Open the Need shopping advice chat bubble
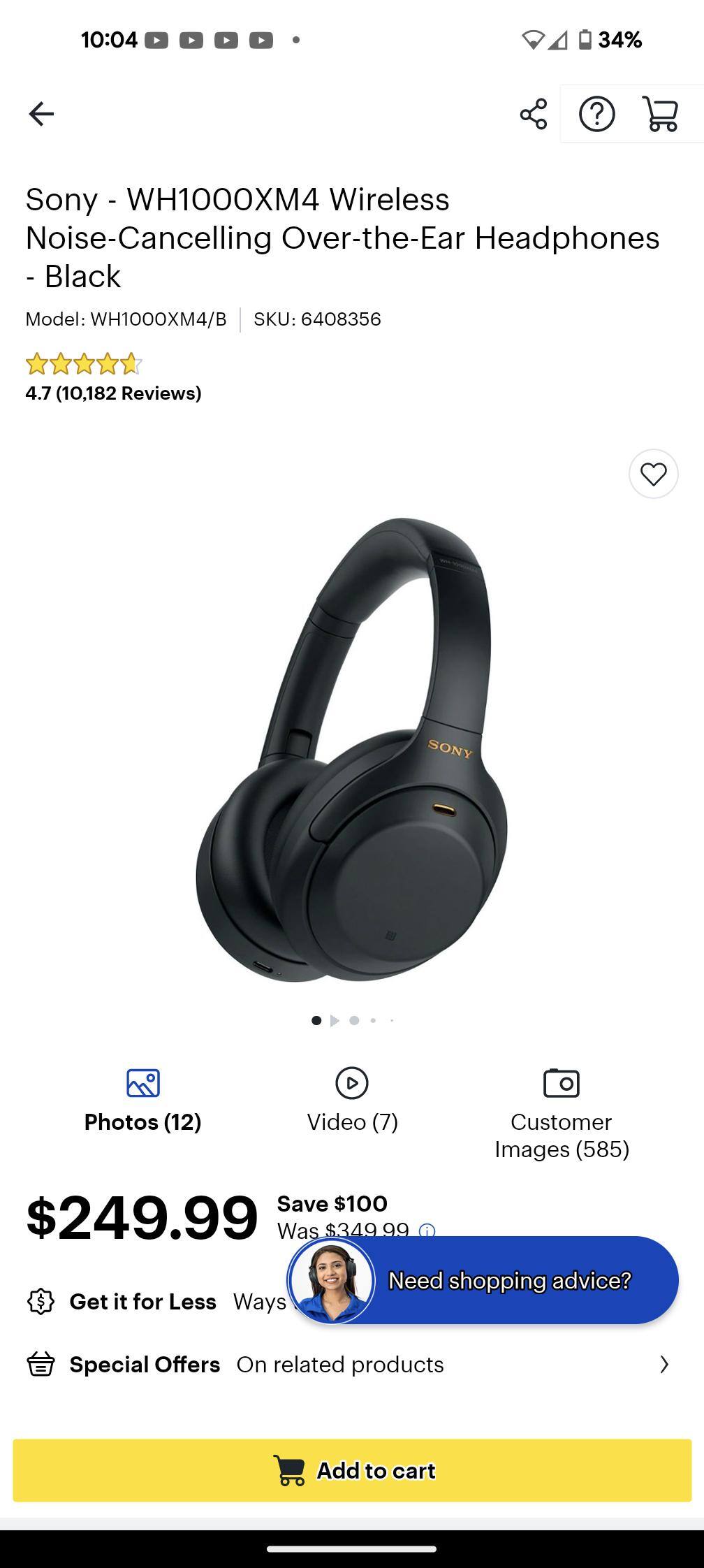The width and height of the screenshot is (704, 1568). click(510, 1280)
